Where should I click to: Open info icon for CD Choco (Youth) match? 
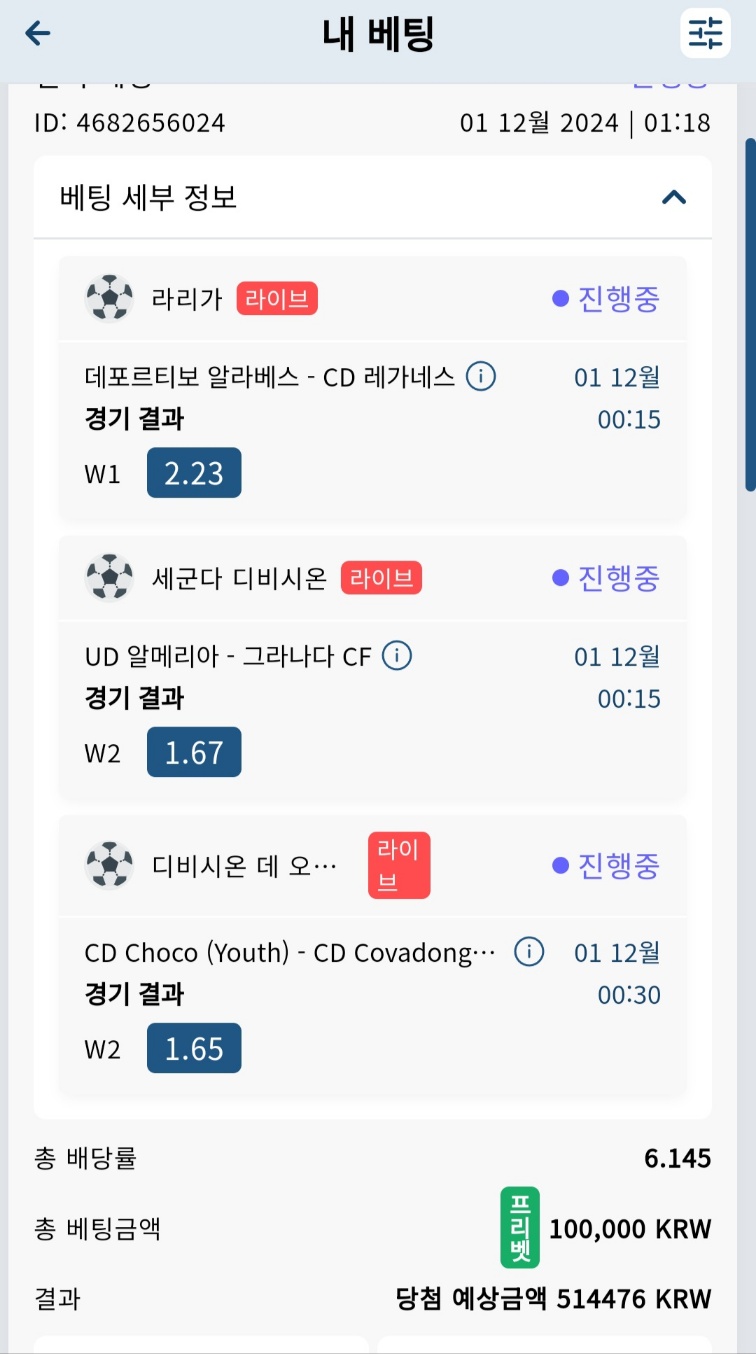point(529,952)
